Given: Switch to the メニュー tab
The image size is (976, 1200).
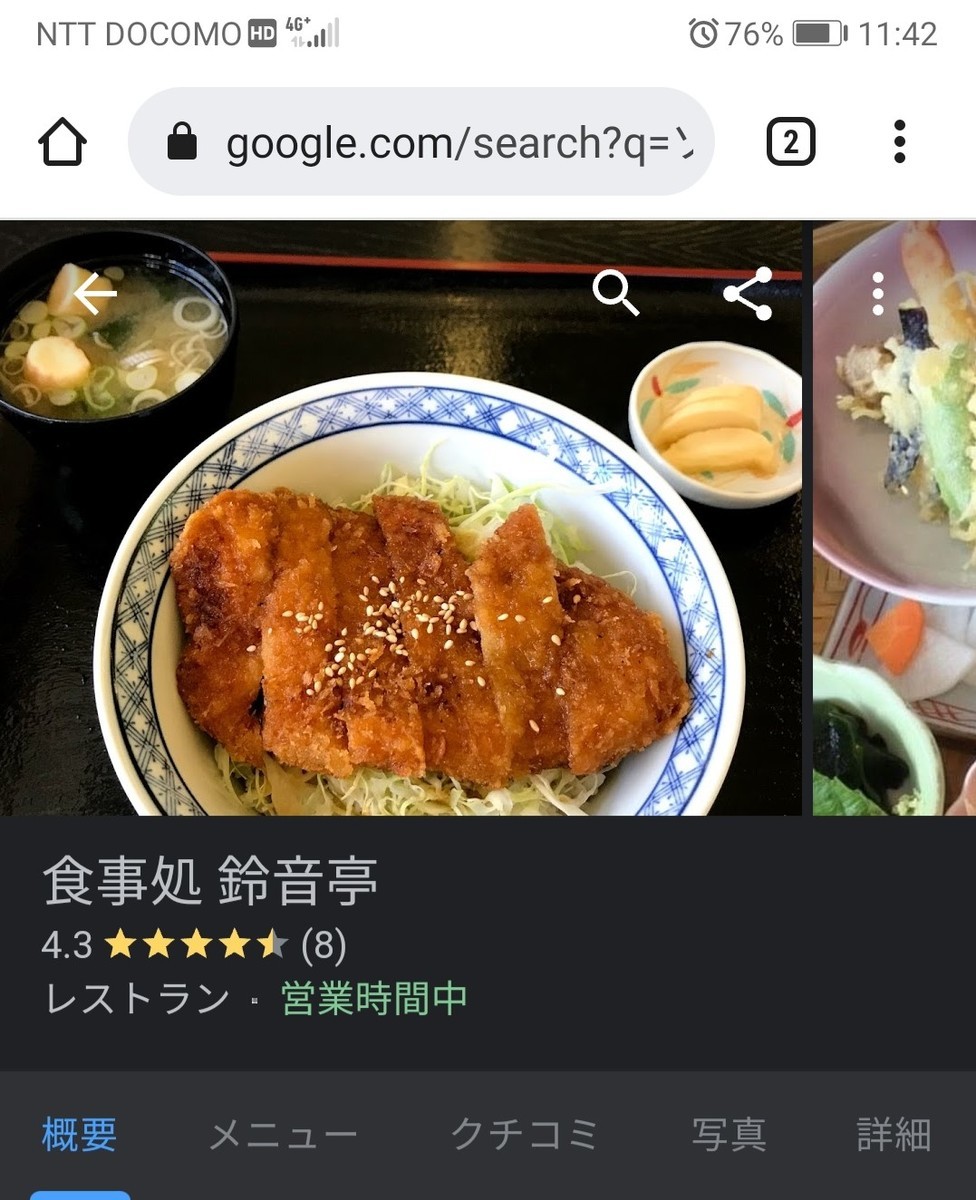Looking at the screenshot, I should pyautogui.click(x=283, y=1135).
